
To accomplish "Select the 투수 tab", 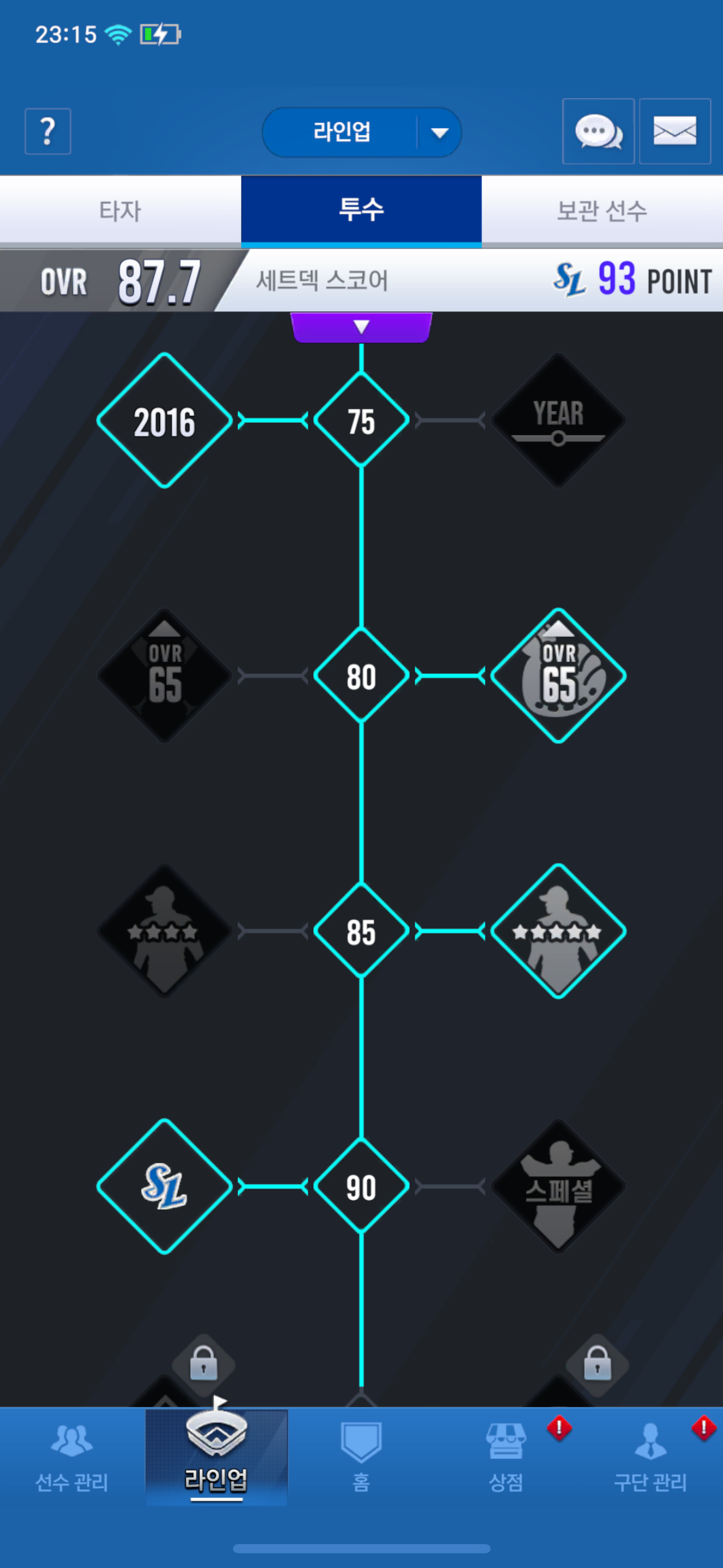I will [x=361, y=210].
